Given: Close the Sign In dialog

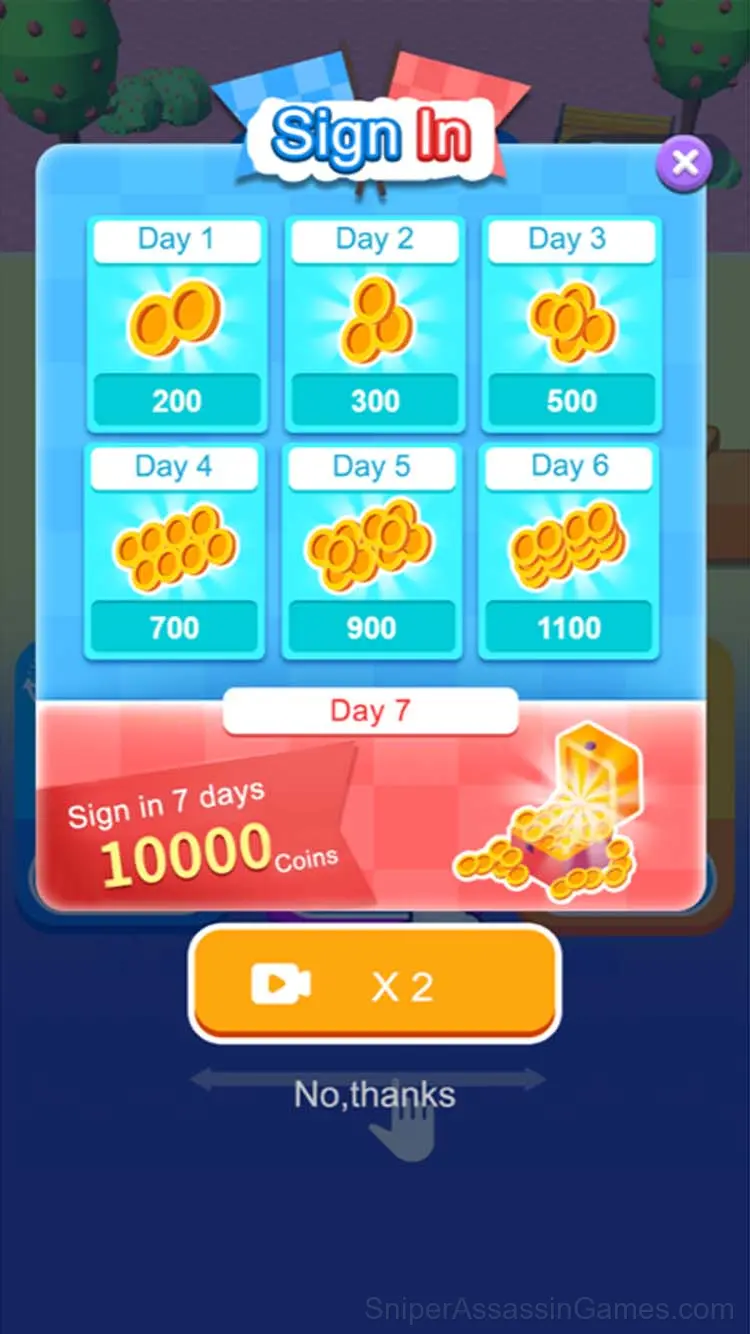Looking at the screenshot, I should coord(684,162).
